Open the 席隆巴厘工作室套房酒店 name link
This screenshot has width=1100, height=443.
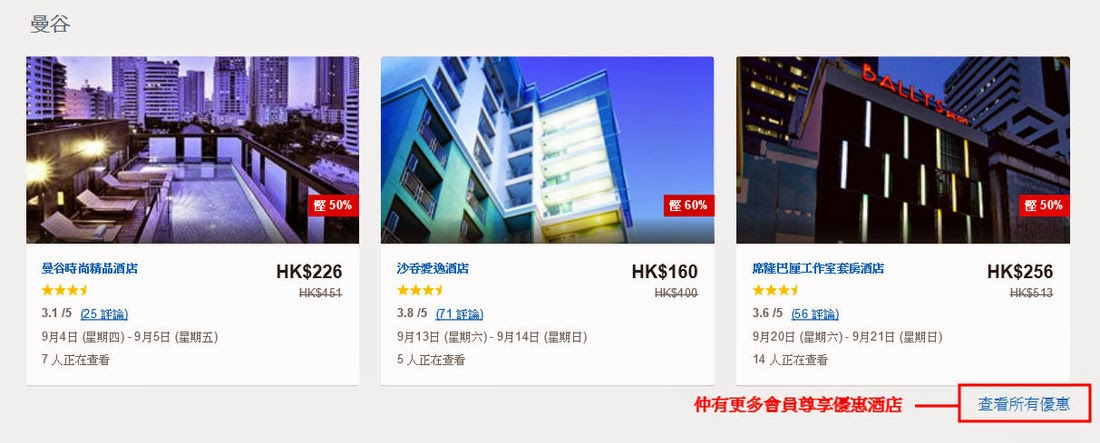point(817,269)
